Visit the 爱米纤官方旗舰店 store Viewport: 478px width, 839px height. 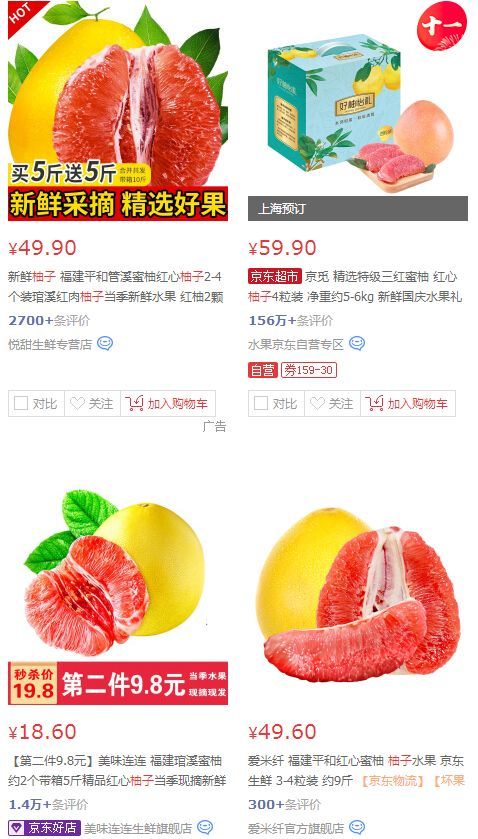(295, 828)
